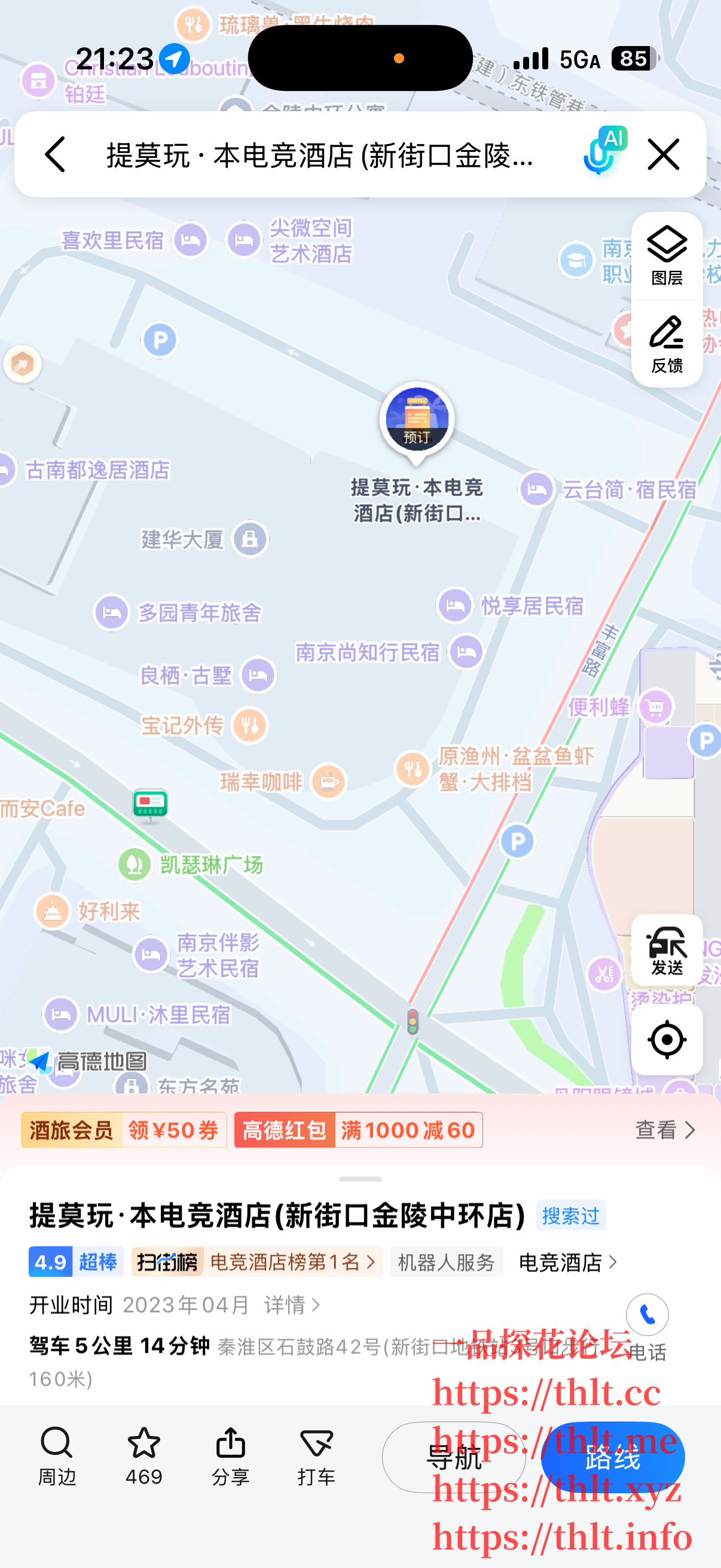Share this hotel location via 分享
Screen dimensions: 721x1568
tap(230, 1457)
